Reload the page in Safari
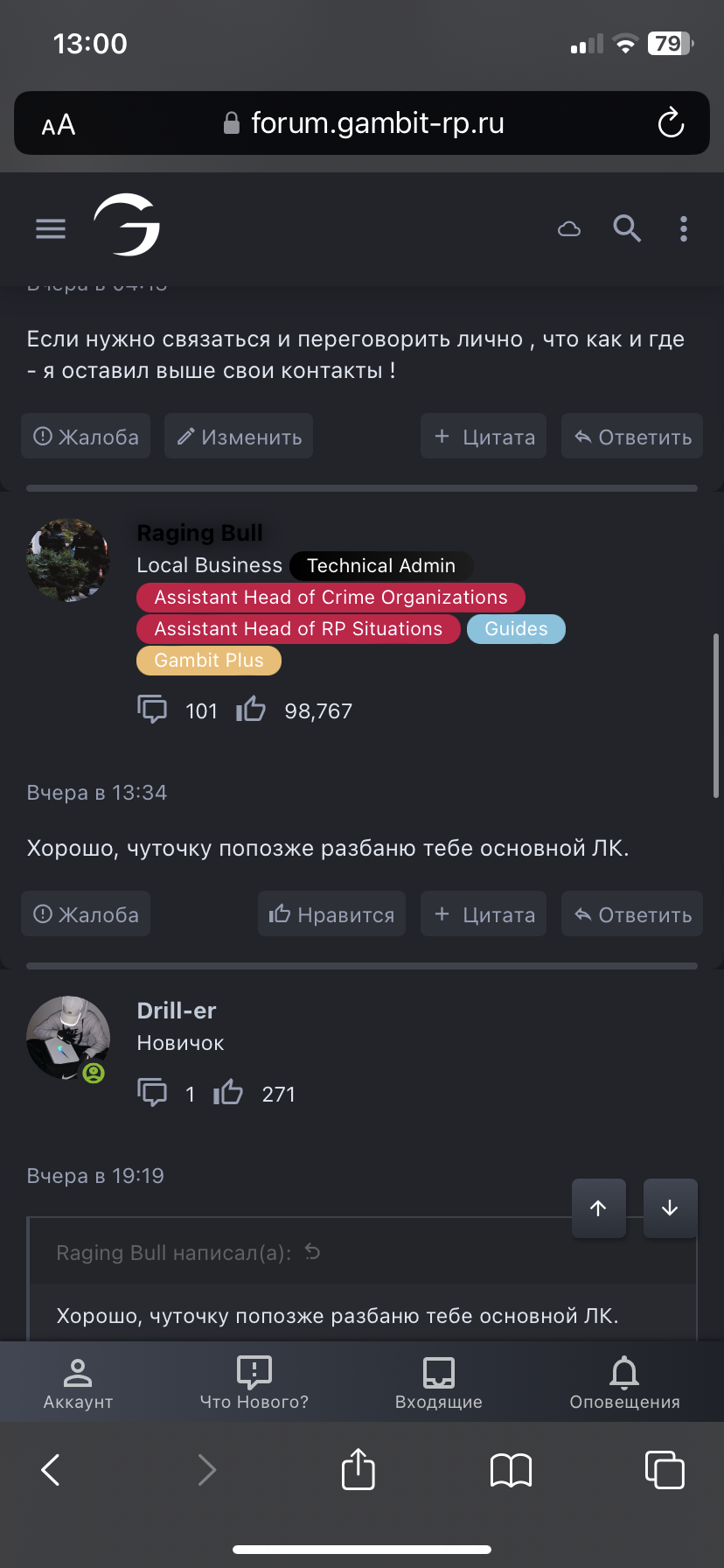This screenshot has height=1568, width=724. [x=671, y=123]
